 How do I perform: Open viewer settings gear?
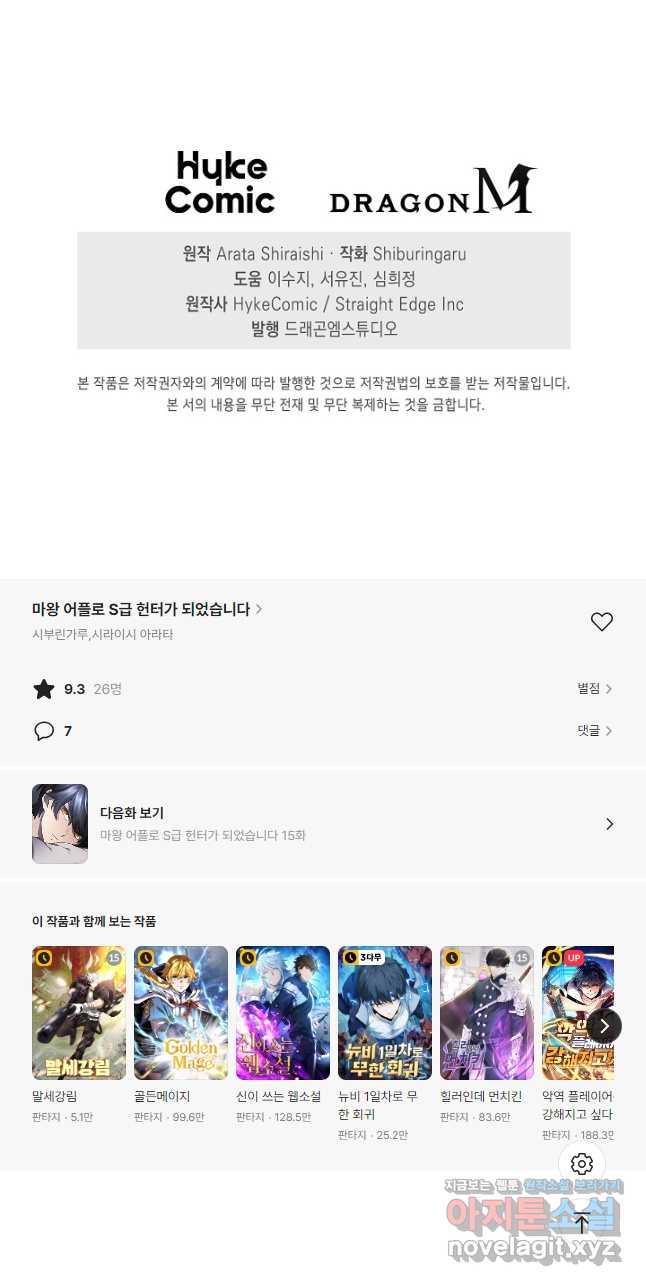tap(582, 1164)
